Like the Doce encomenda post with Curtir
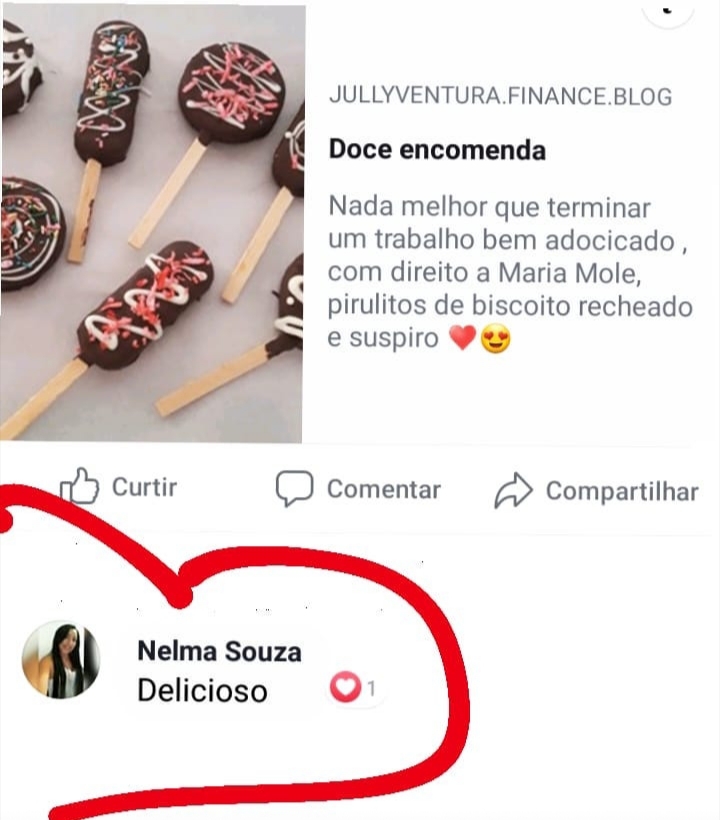Screen dimensions: 720x820 click(x=118, y=488)
